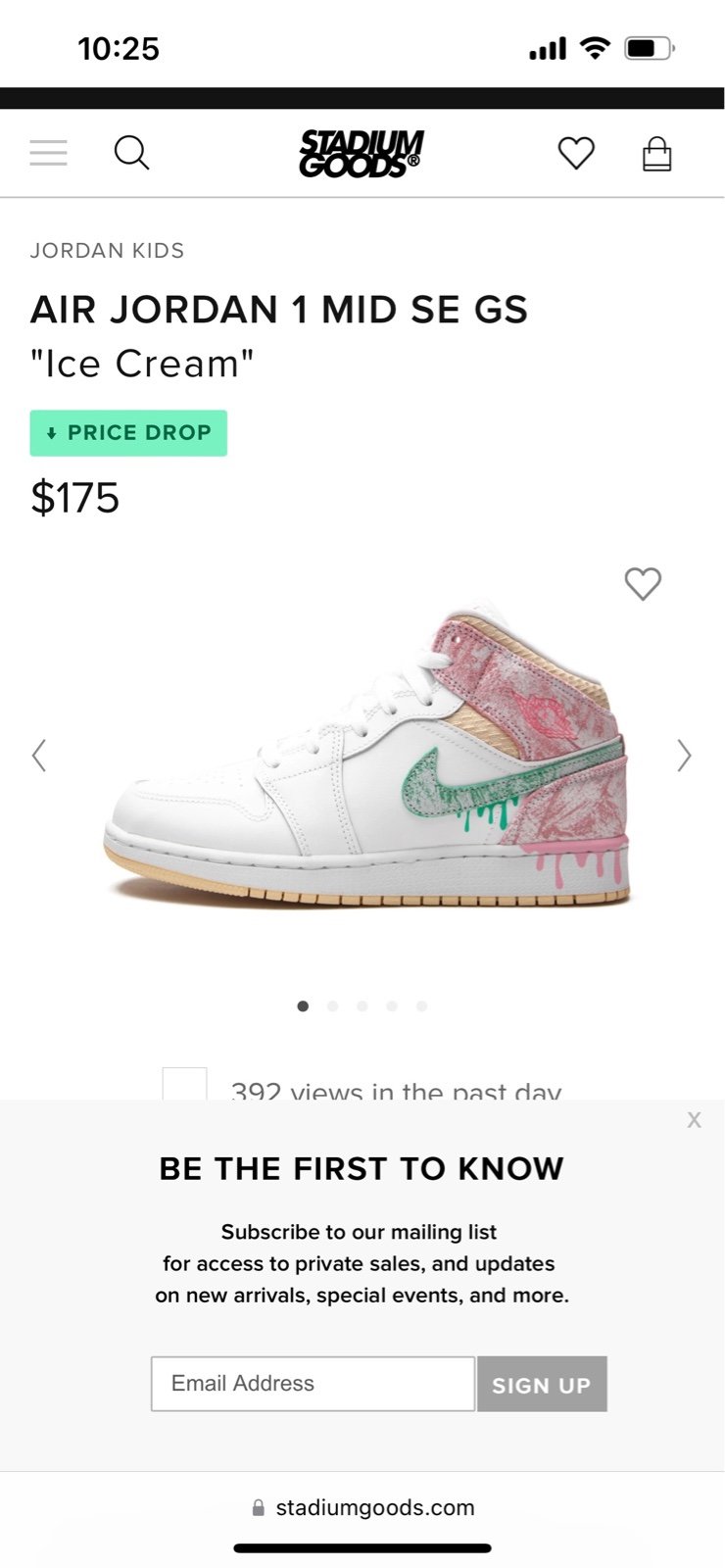Open the Jordan Kids brand link

click(x=107, y=251)
